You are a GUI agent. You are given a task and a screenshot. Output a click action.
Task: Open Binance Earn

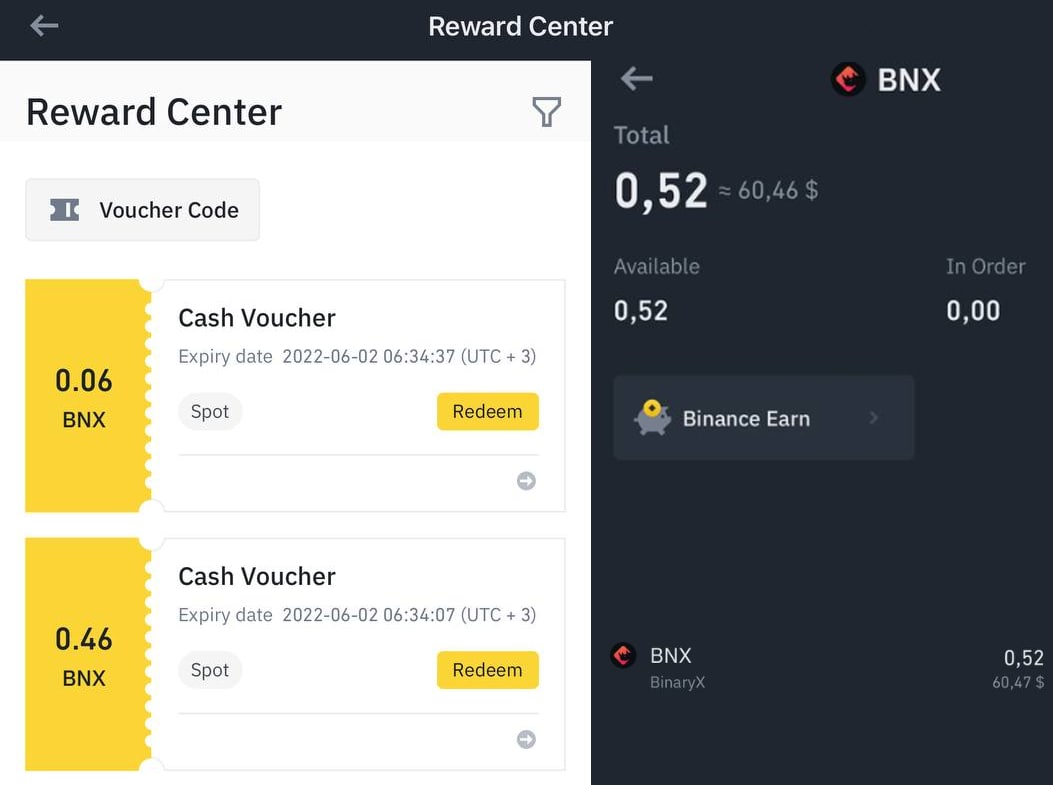pos(763,418)
